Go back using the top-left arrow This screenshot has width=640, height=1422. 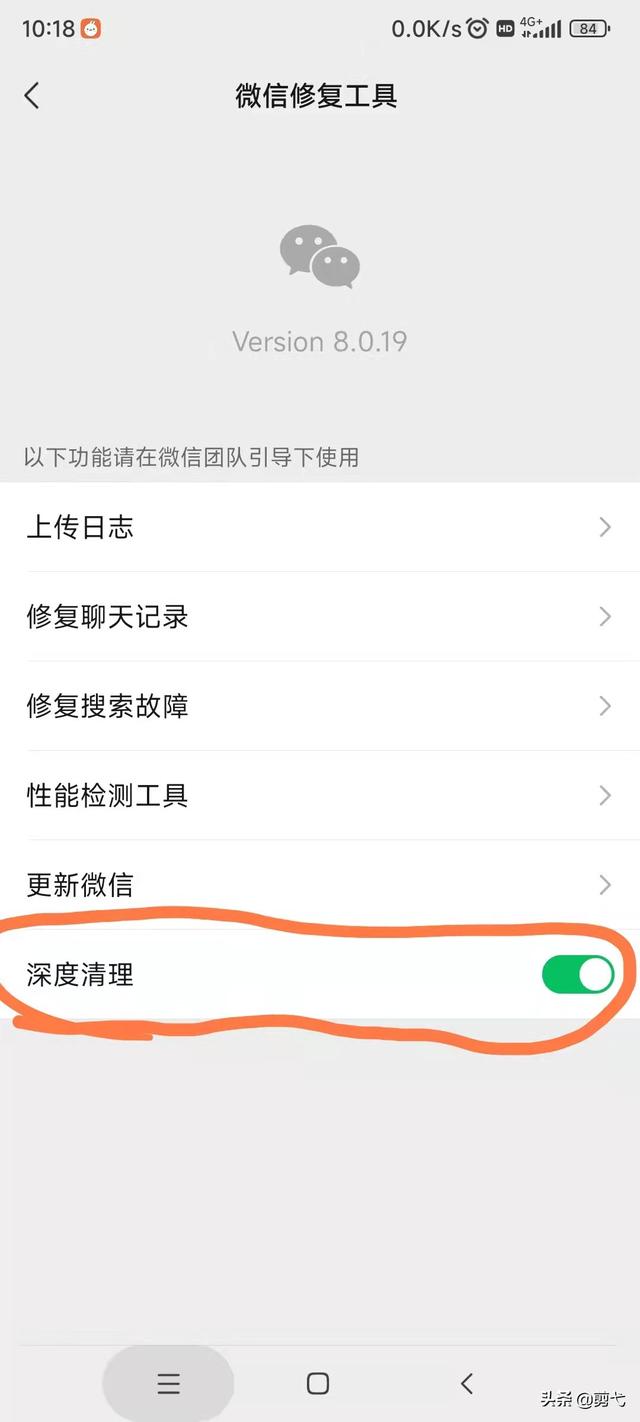click(32, 96)
